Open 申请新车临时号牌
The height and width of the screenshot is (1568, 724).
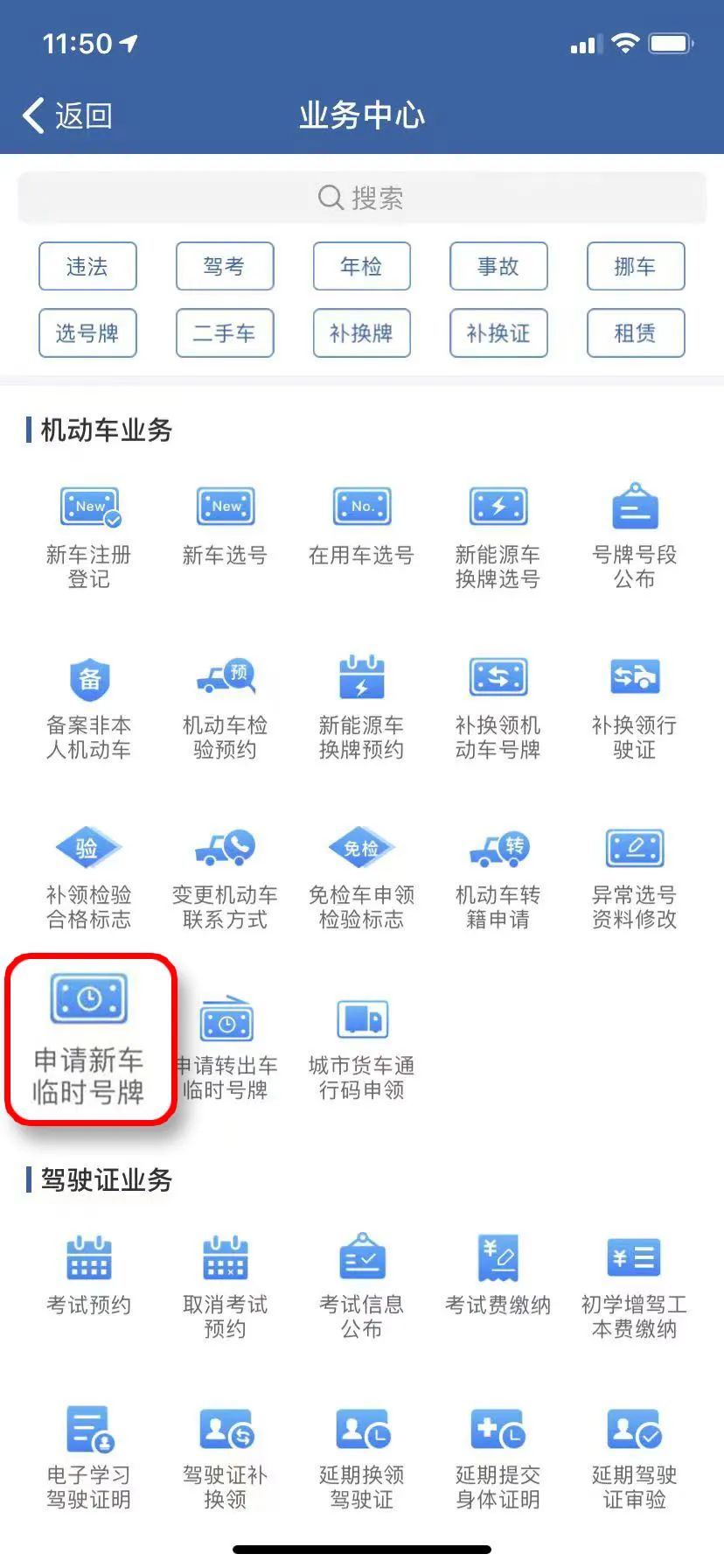pos(89,1038)
